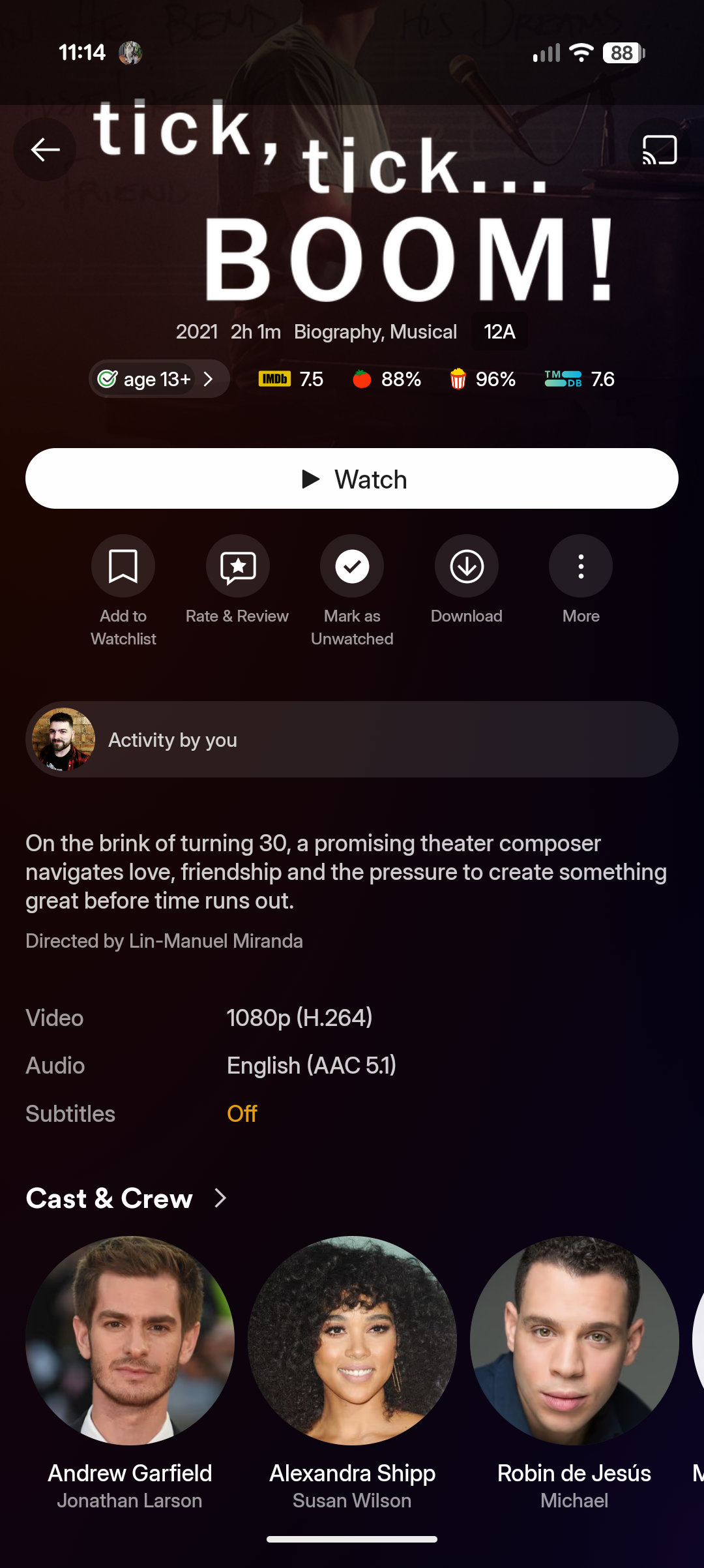Open the cast to device icon
Screen dimensions: 704x1568
(x=659, y=150)
